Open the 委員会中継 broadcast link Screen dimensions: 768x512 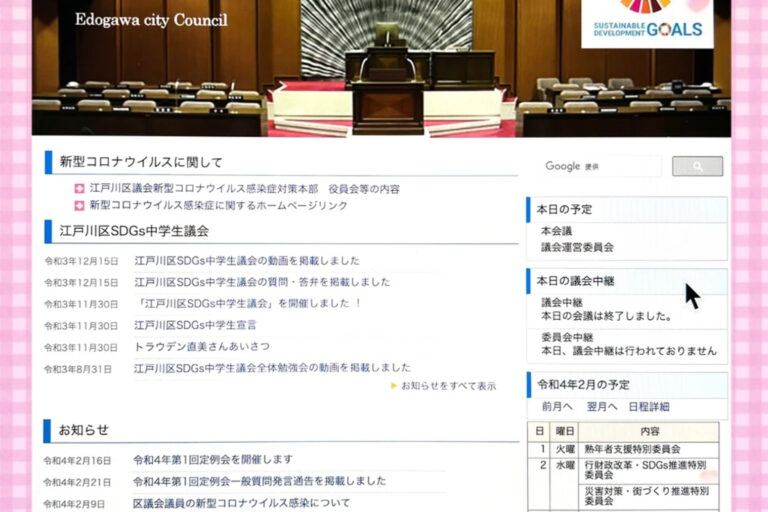pyautogui.click(x=567, y=337)
